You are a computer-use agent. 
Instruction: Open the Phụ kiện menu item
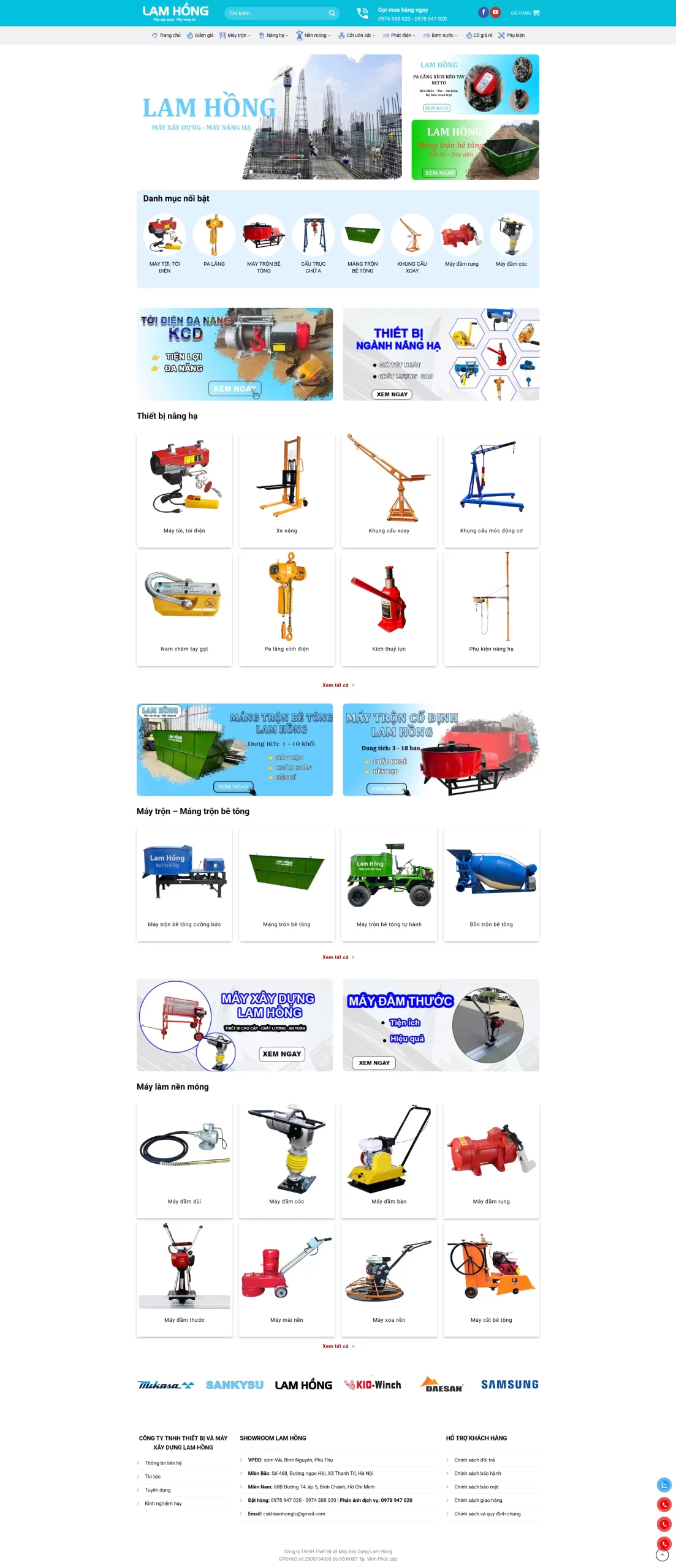coord(511,36)
